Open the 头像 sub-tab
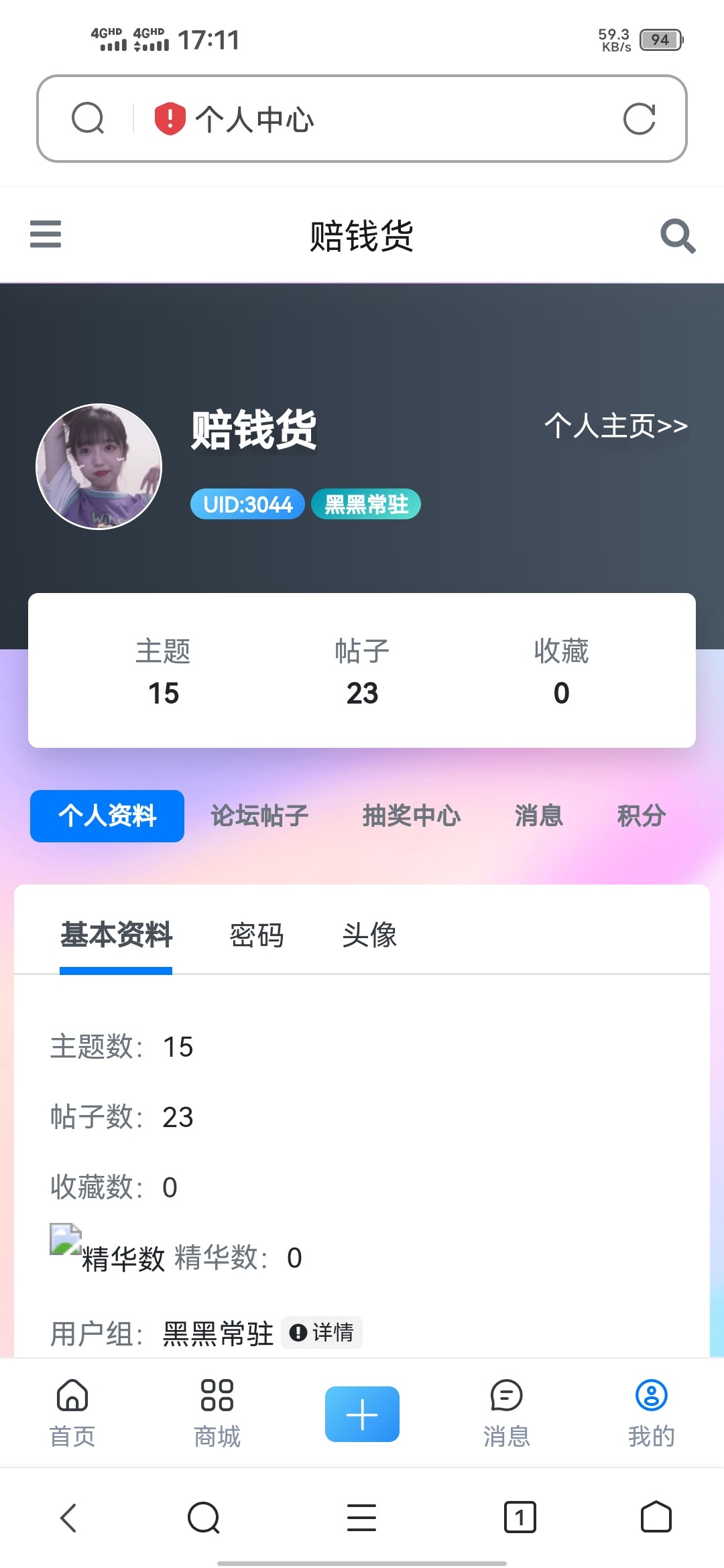724x1568 pixels. pyautogui.click(x=369, y=935)
